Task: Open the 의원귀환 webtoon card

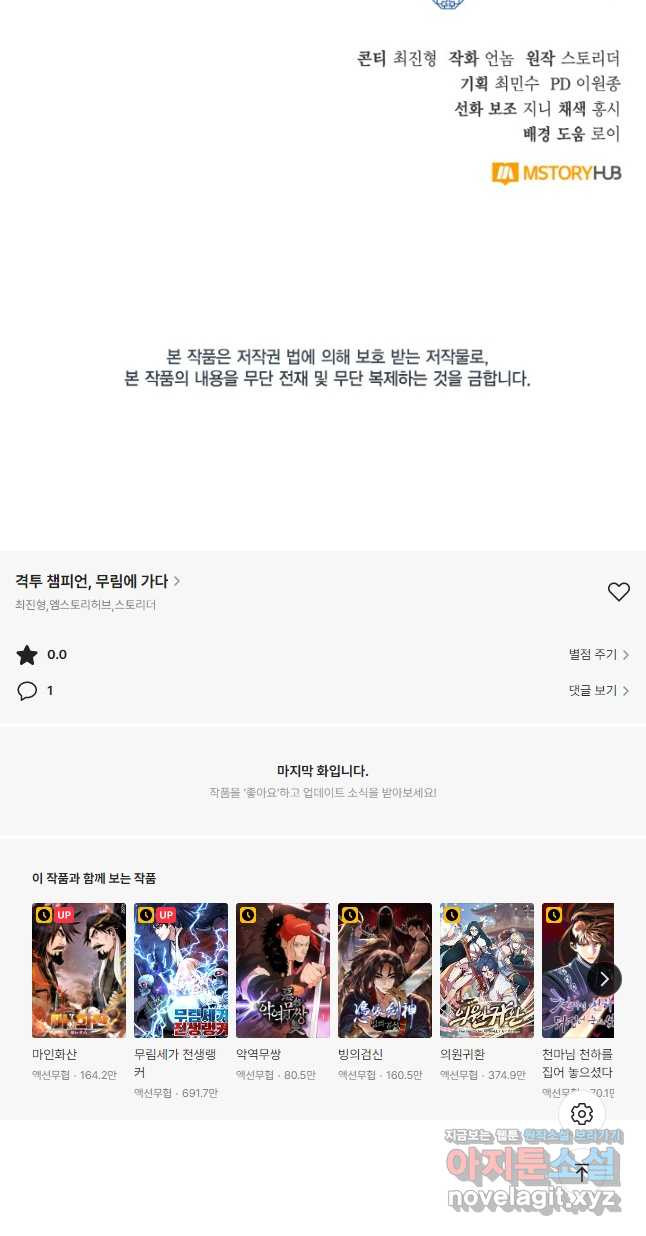Action: 487,970
